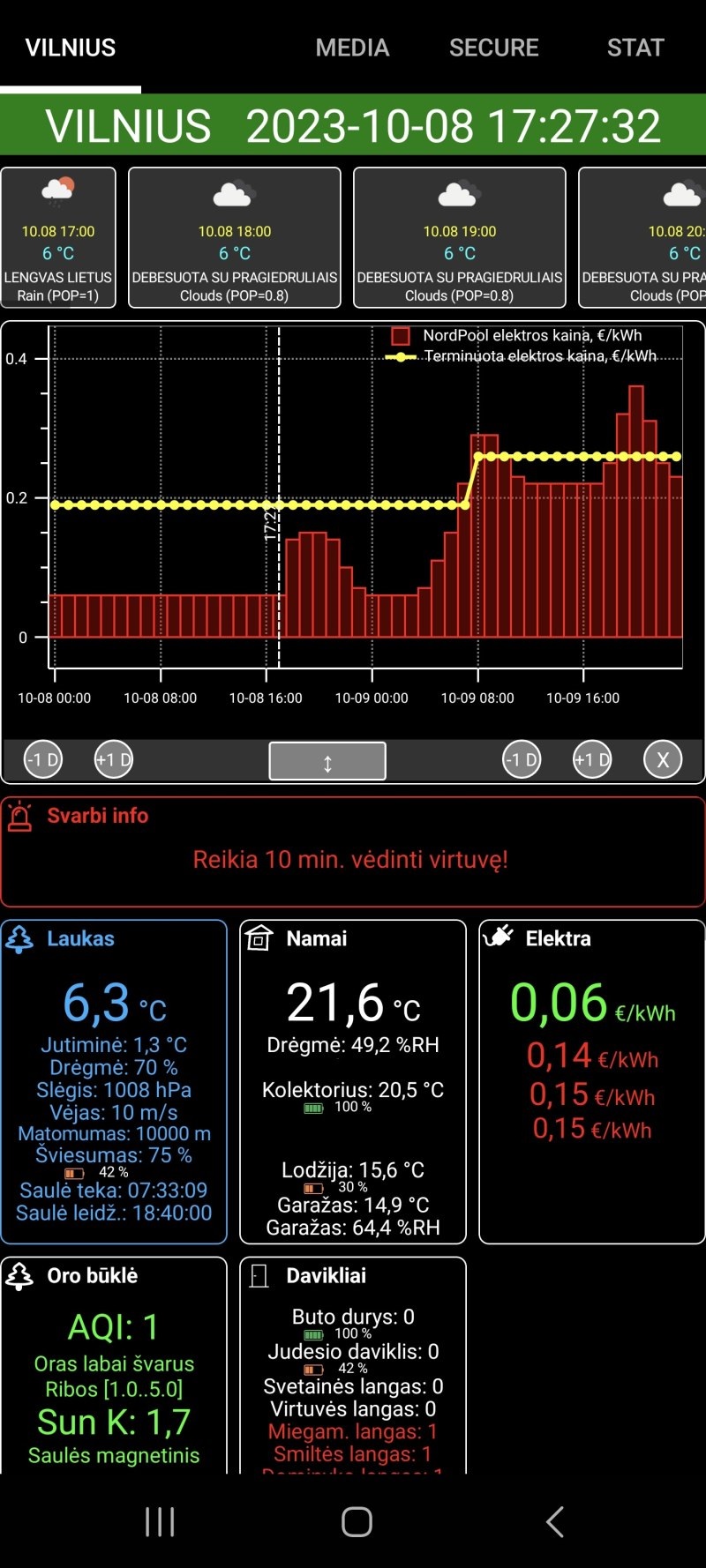The height and width of the screenshot is (1568, 706).
Task: Open the 10.08 18:00 forecast card
Action: [235, 238]
